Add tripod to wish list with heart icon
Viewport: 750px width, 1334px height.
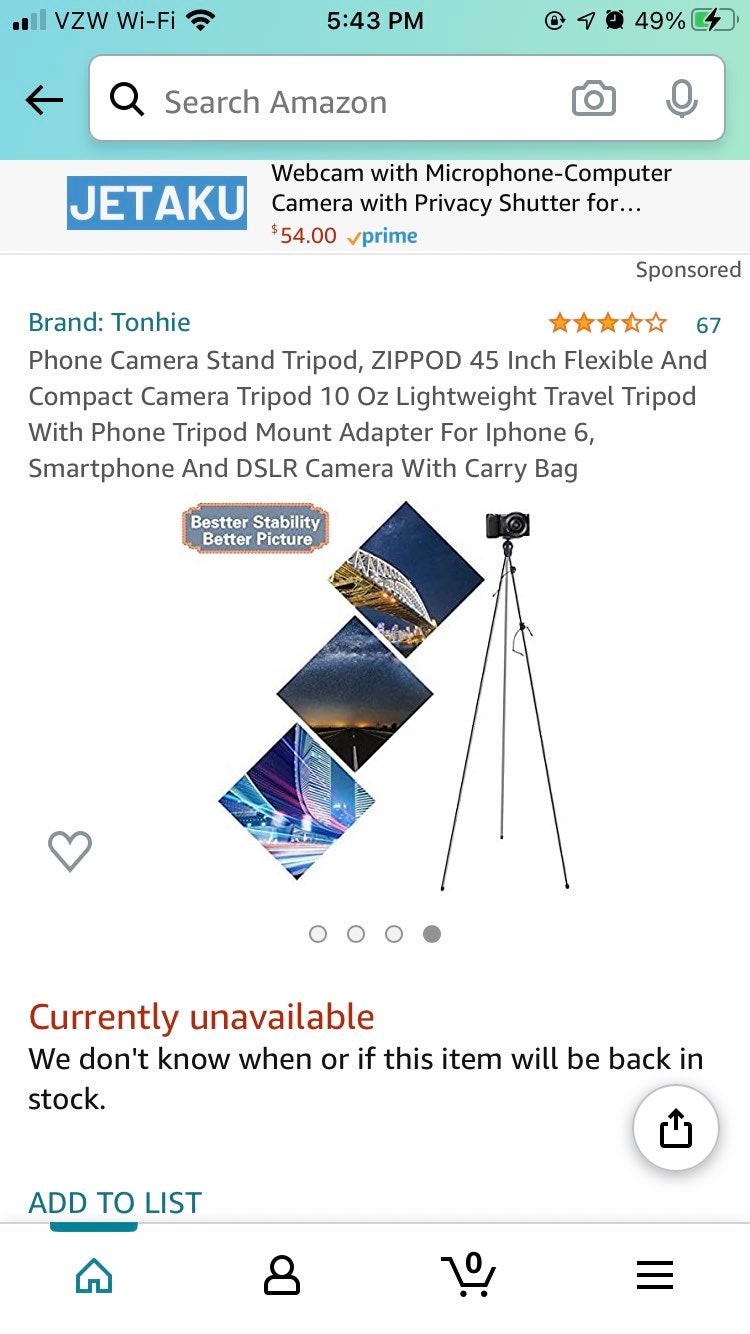pyautogui.click(x=70, y=851)
